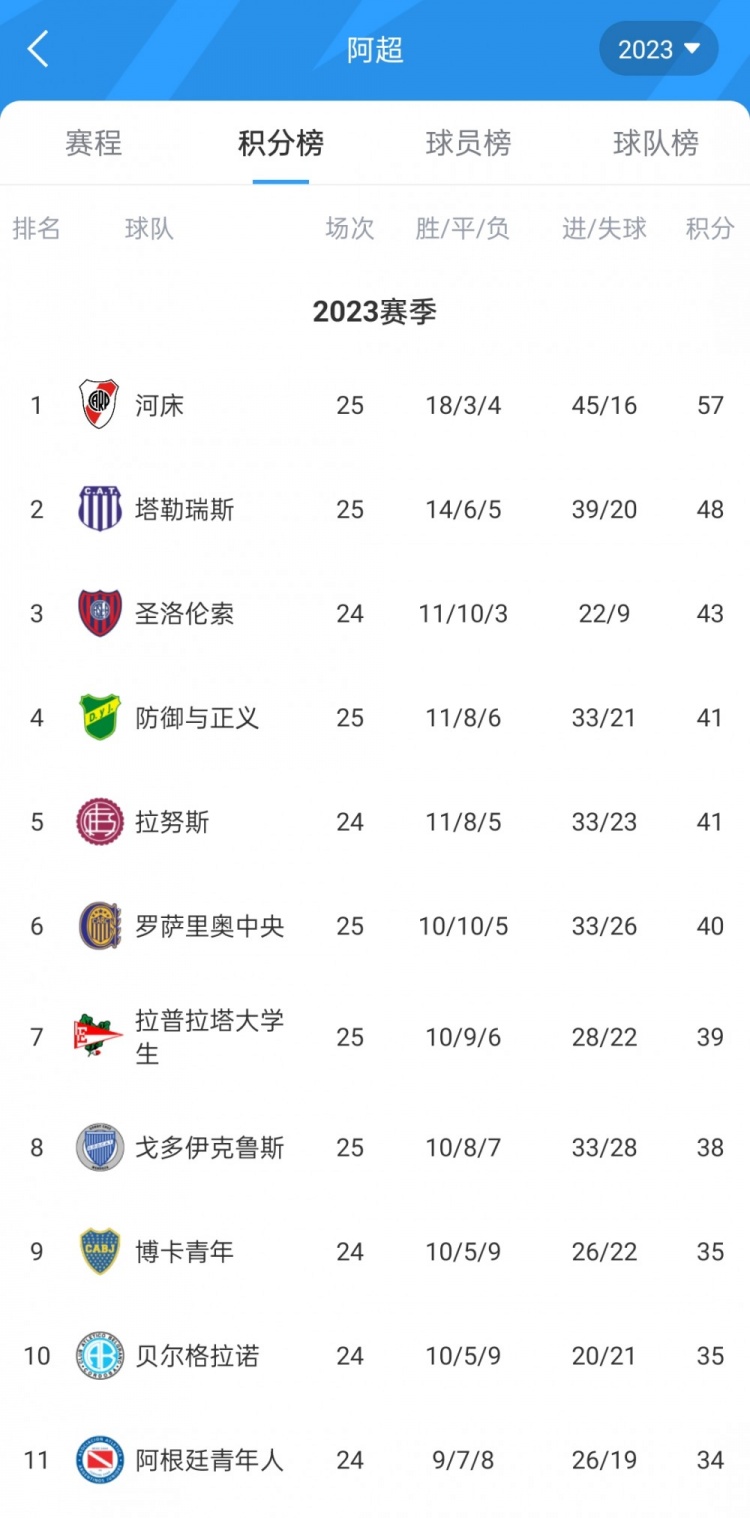Open the 球队榜 tab
The image size is (750, 1518).
click(656, 143)
